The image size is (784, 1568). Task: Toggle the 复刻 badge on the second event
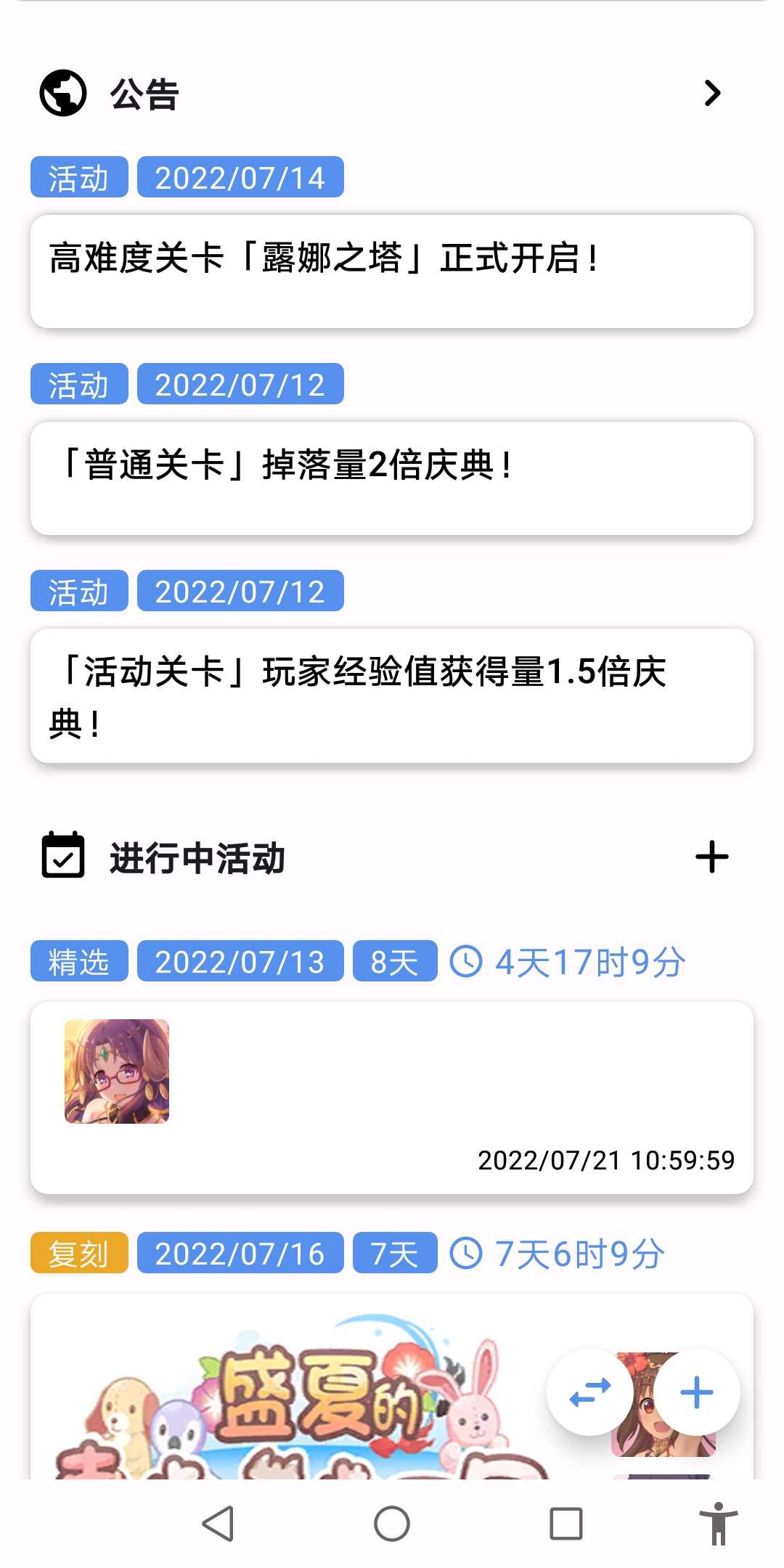point(79,1251)
